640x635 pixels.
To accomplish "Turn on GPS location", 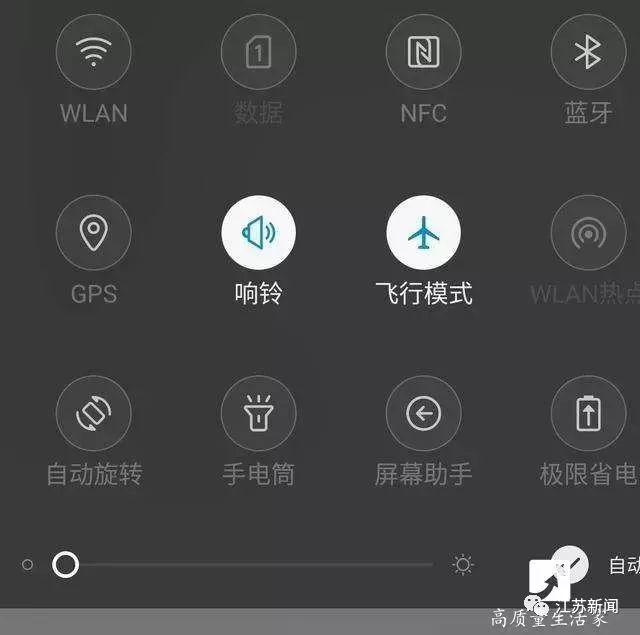I will (x=94, y=233).
